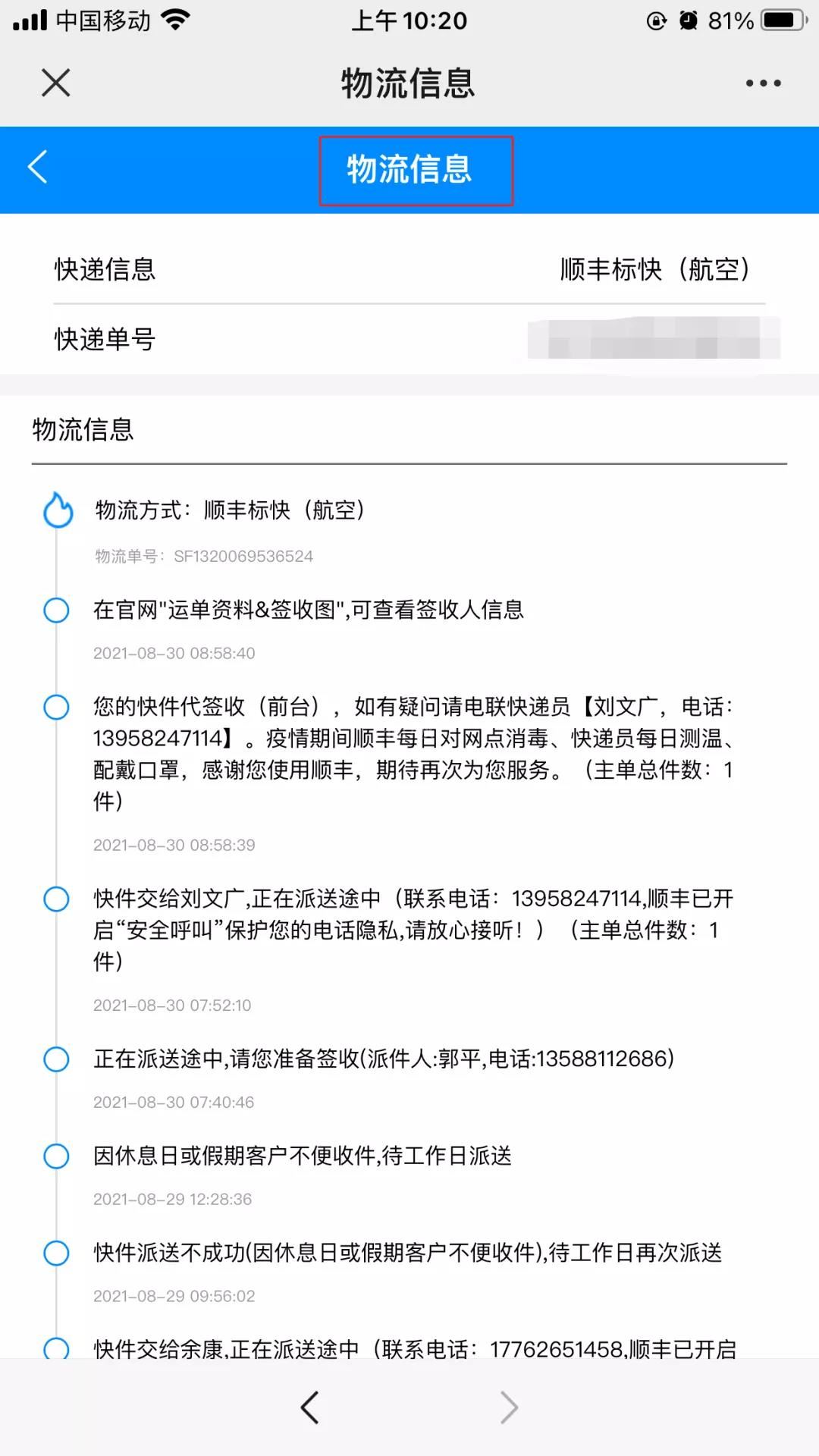Viewport: 819px width, 1456px height.
Task: Close the 物流信息 web page
Action: [x=55, y=83]
